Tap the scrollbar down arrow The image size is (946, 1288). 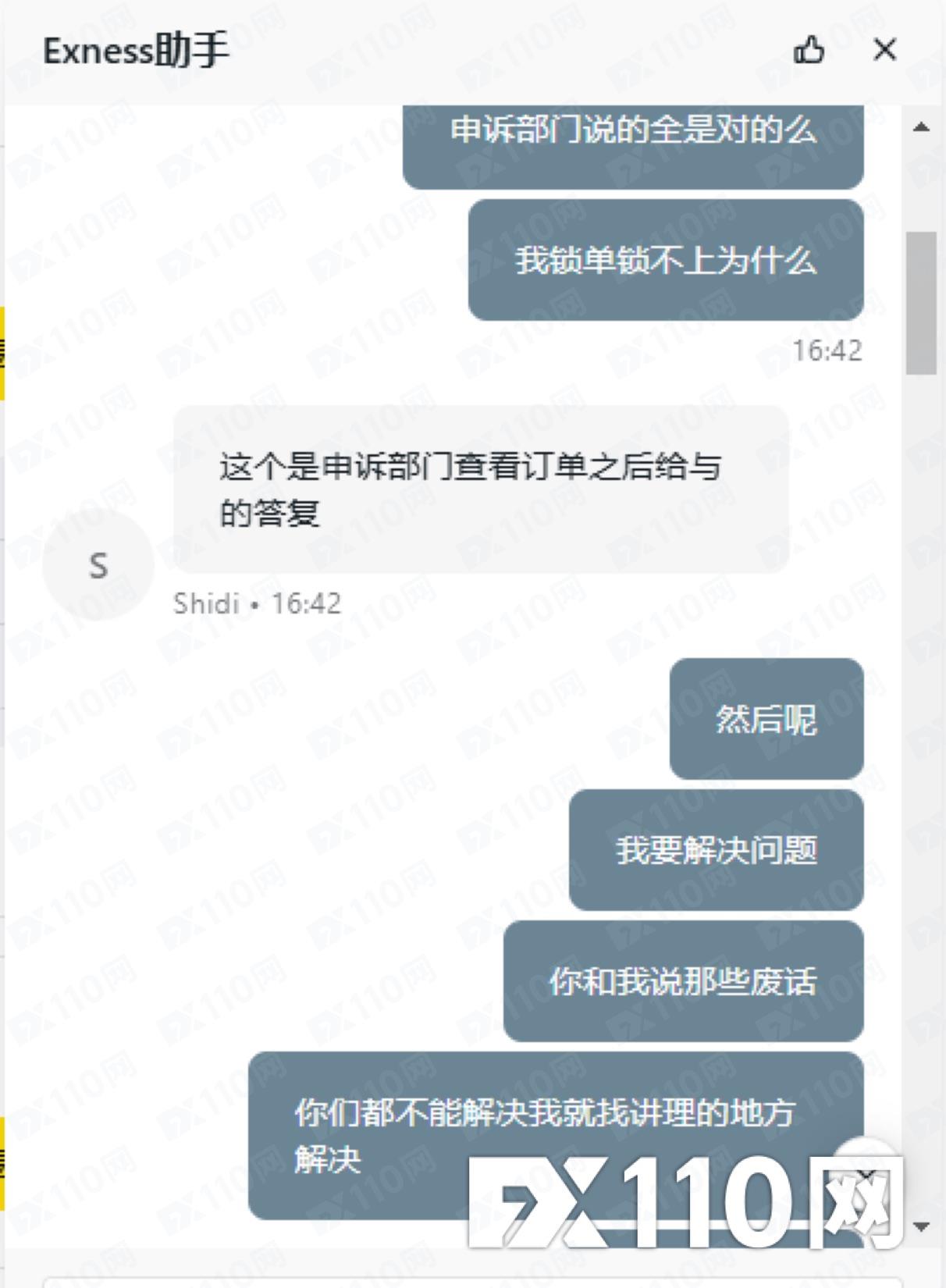pos(921,1226)
